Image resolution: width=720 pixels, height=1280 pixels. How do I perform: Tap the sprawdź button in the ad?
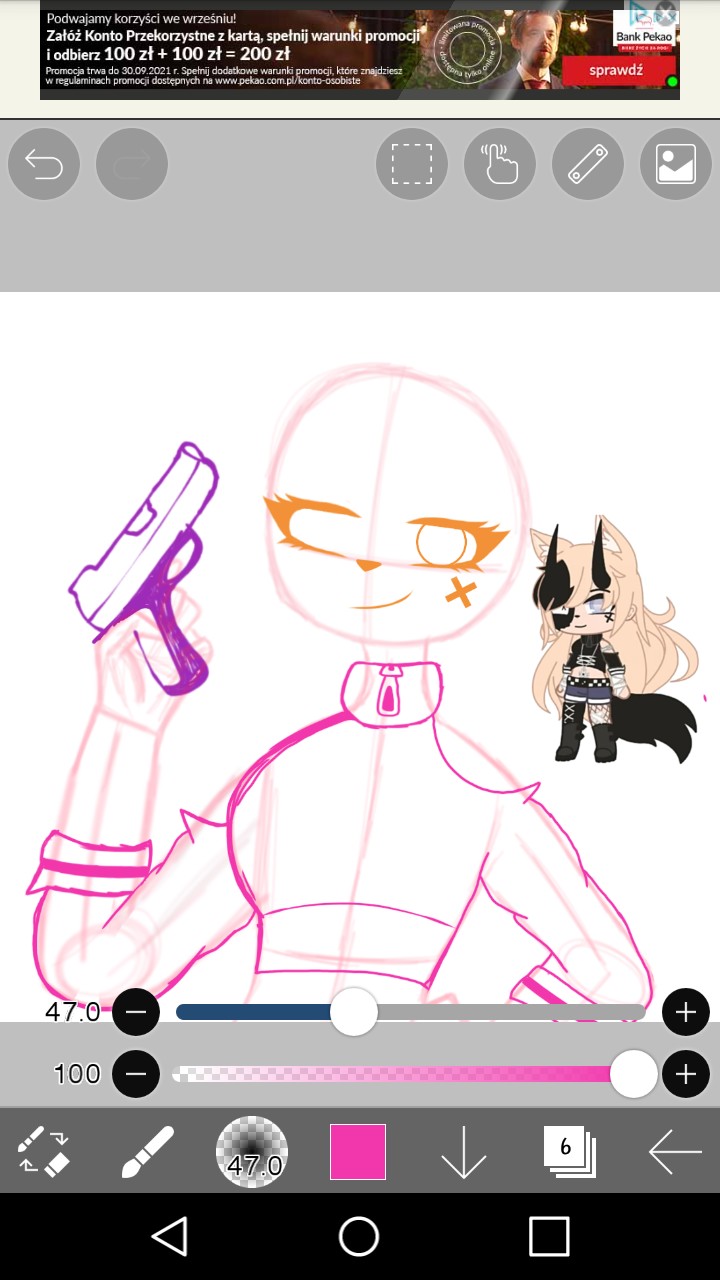pos(614,71)
